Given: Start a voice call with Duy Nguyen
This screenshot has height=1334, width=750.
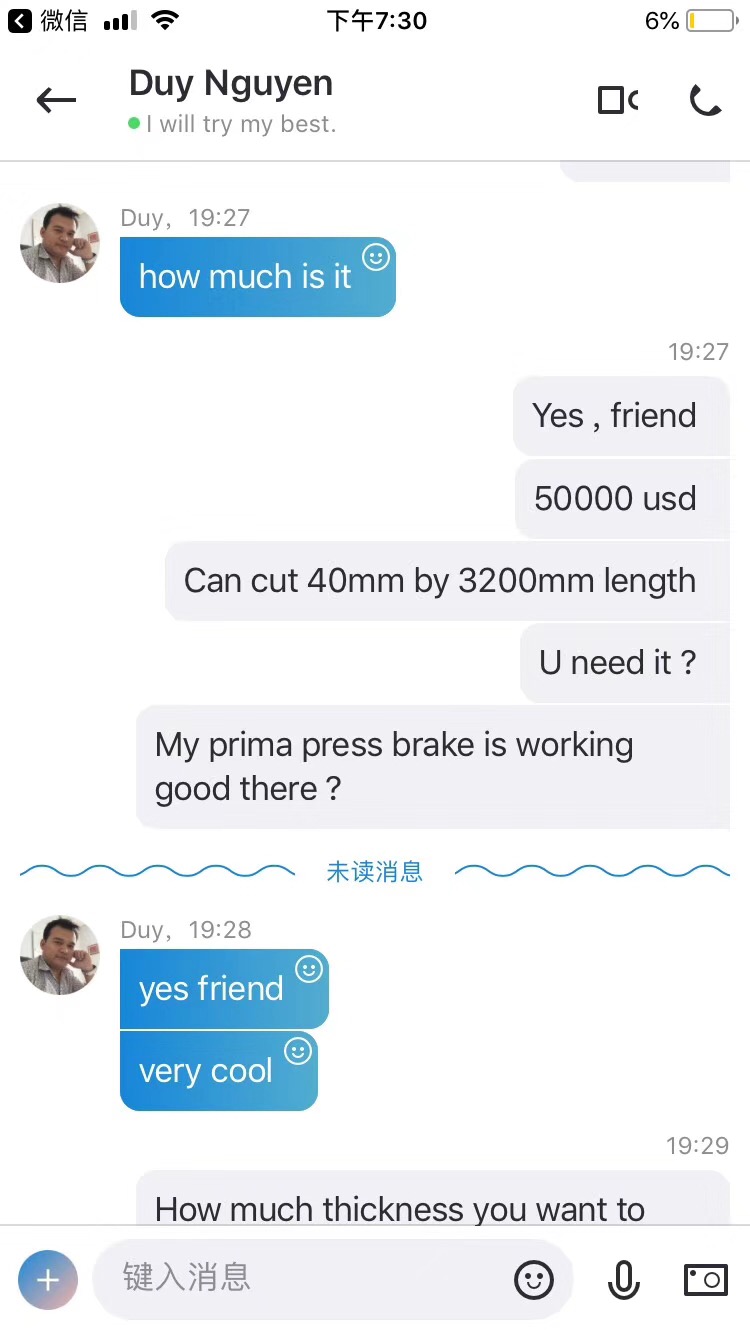Looking at the screenshot, I should [705, 100].
